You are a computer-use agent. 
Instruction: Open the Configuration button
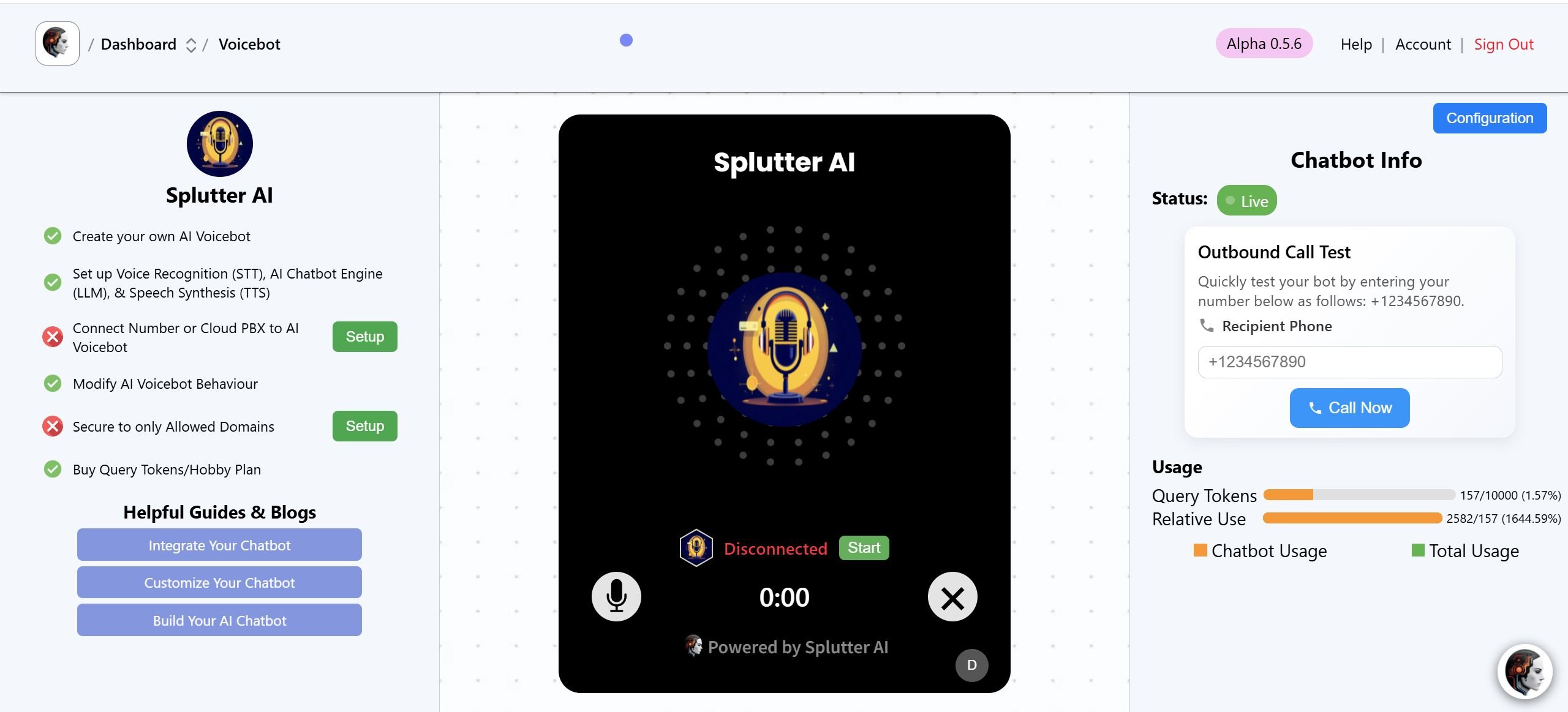tap(1489, 118)
